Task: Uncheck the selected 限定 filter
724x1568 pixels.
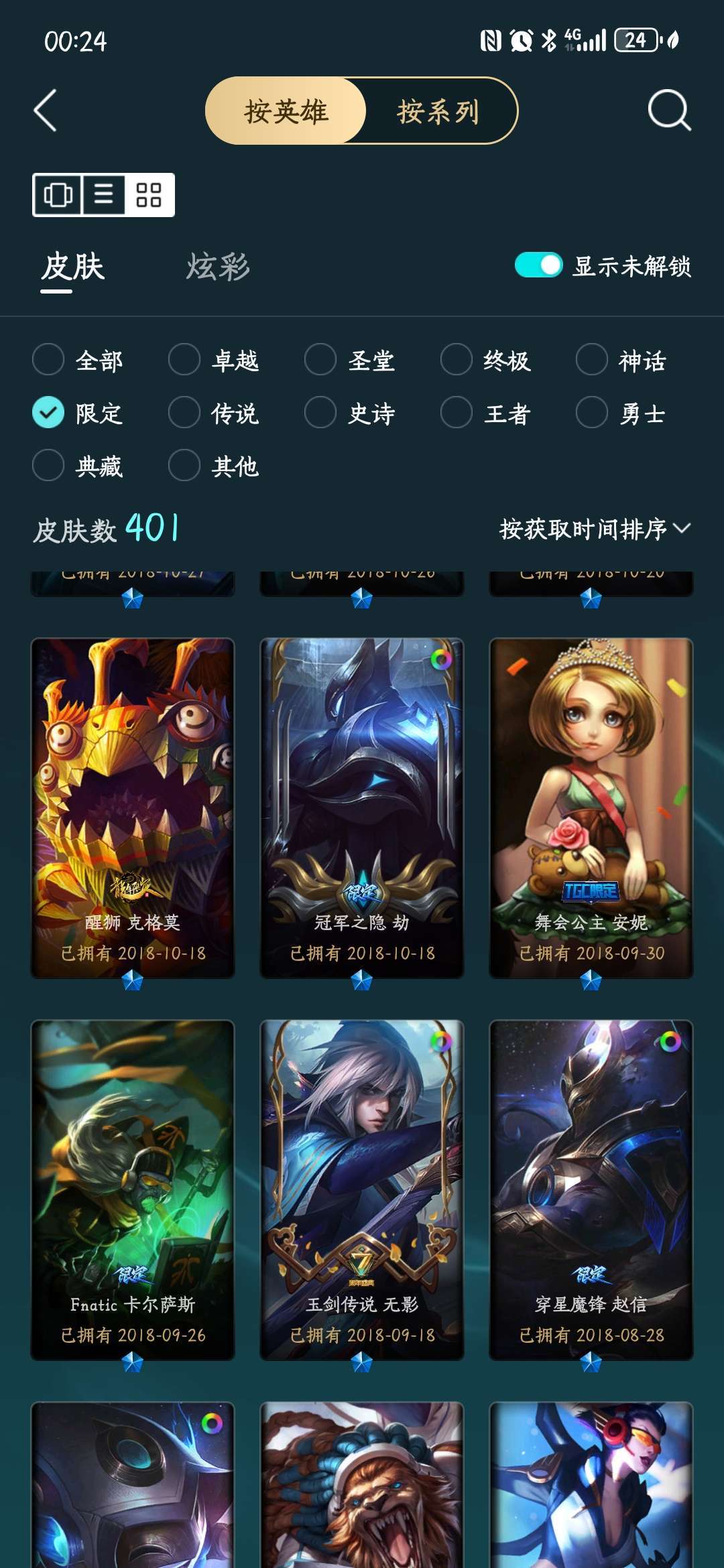Action: click(x=48, y=413)
